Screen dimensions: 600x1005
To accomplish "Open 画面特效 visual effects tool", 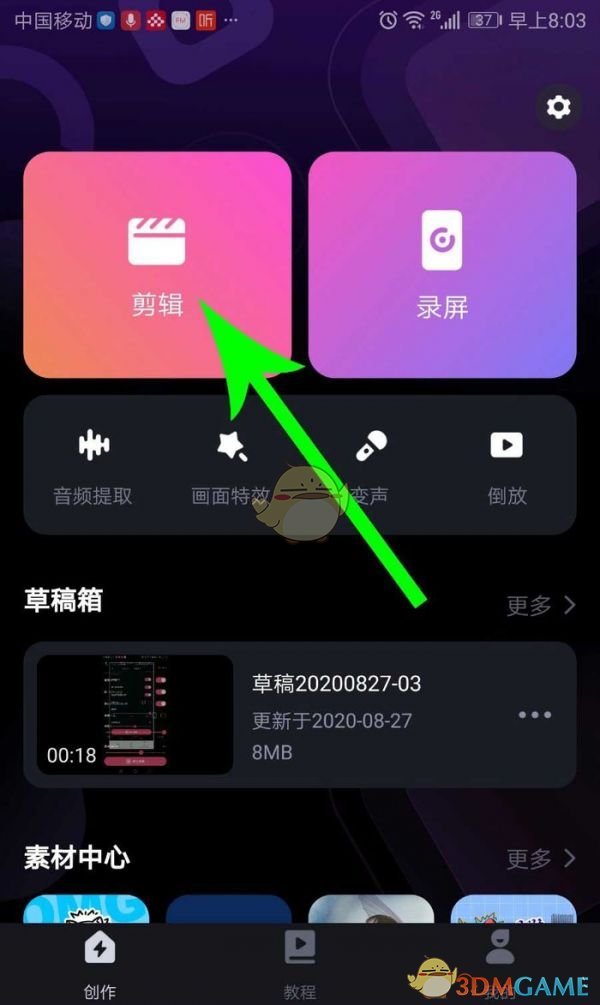I will 232,466.
